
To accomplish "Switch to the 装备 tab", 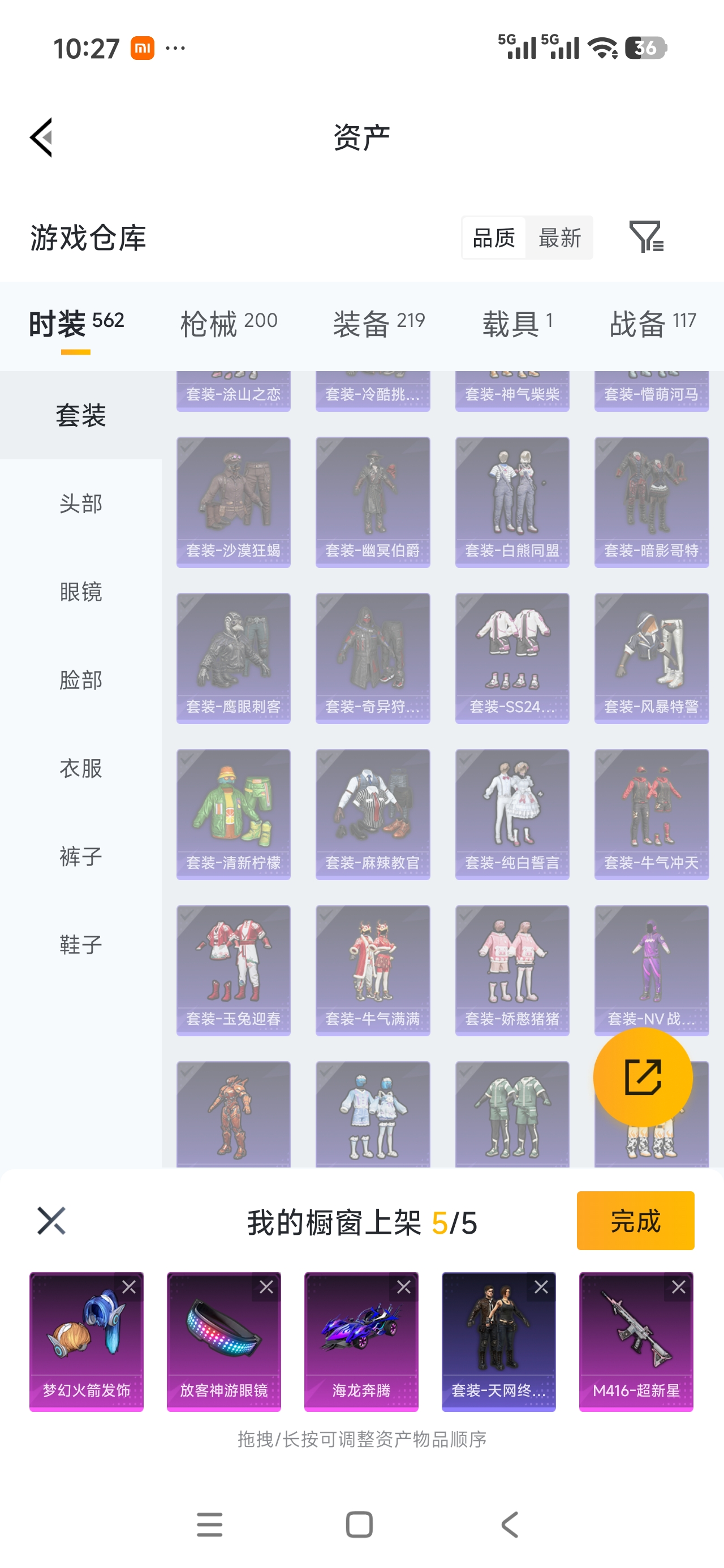I will [378, 322].
